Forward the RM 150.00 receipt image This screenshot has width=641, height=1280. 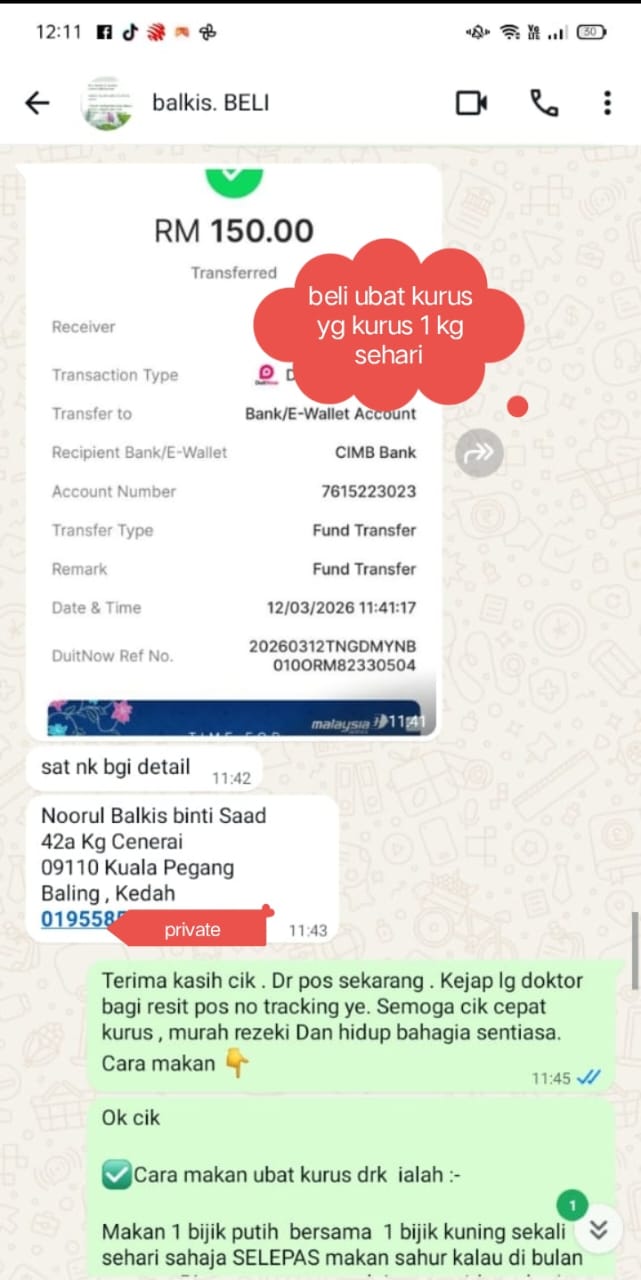(479, 452)
